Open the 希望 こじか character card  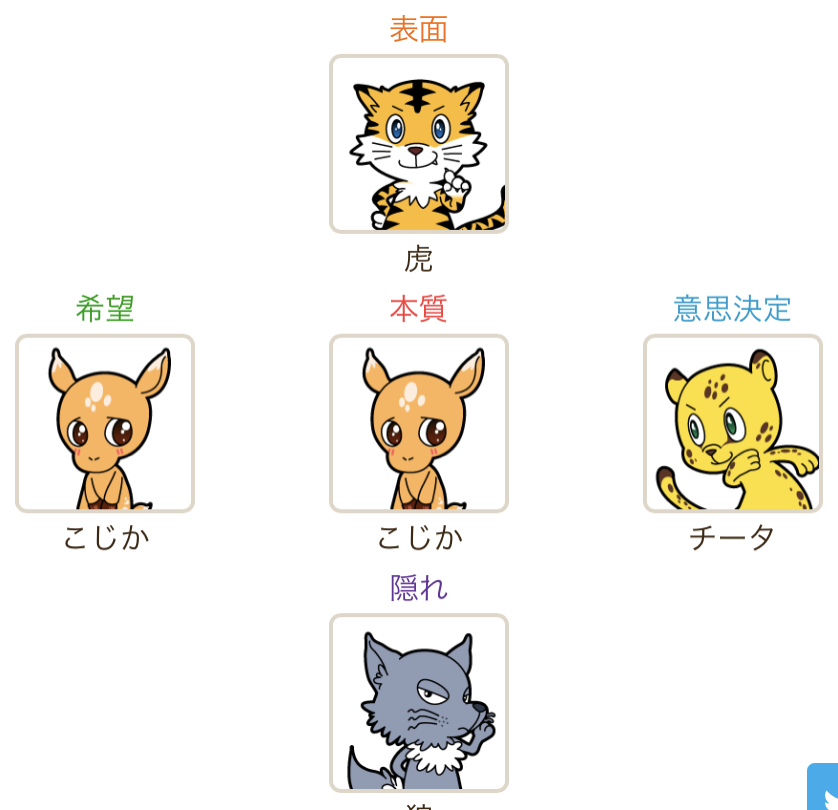pos(105,424)
